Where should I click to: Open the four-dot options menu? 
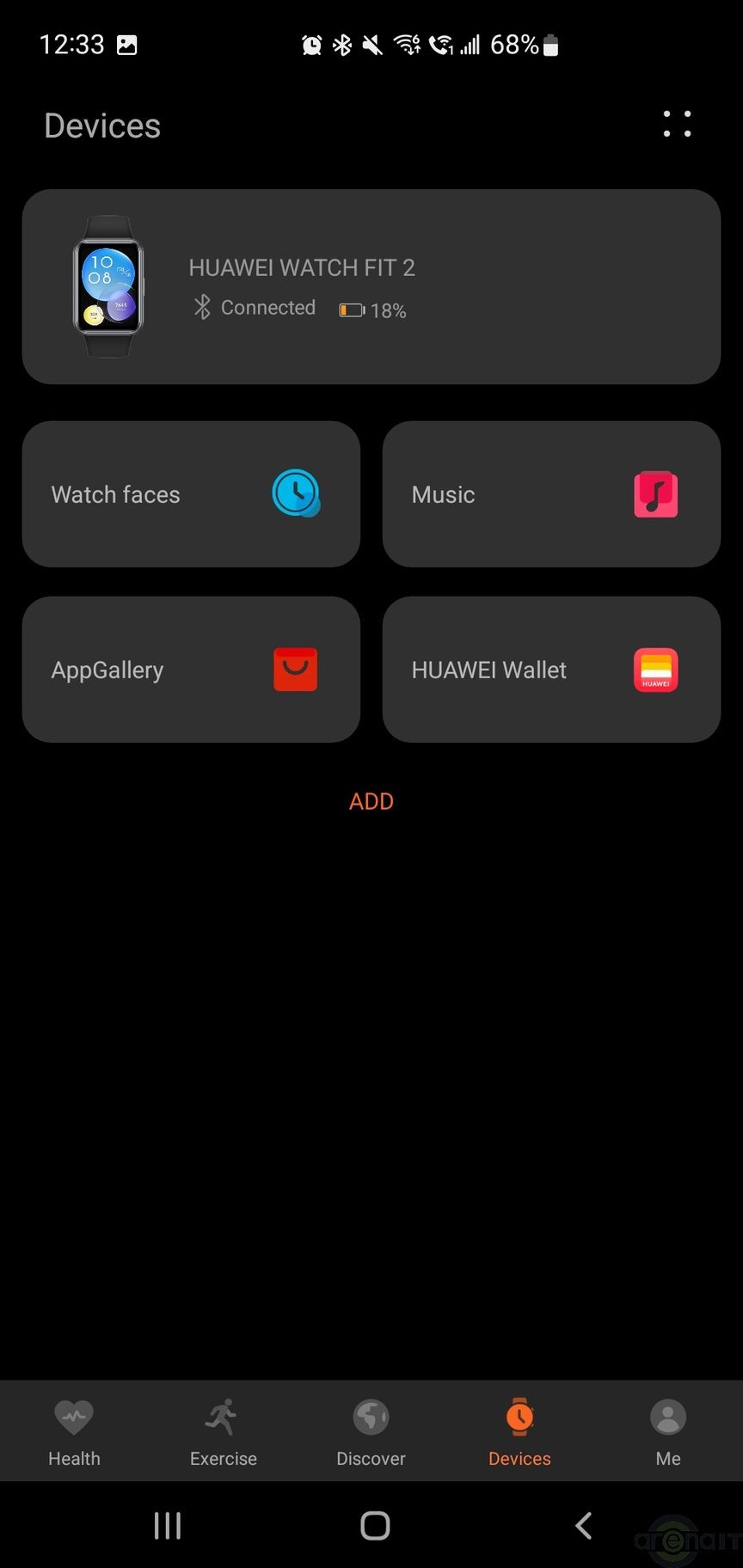pos(677,125)
